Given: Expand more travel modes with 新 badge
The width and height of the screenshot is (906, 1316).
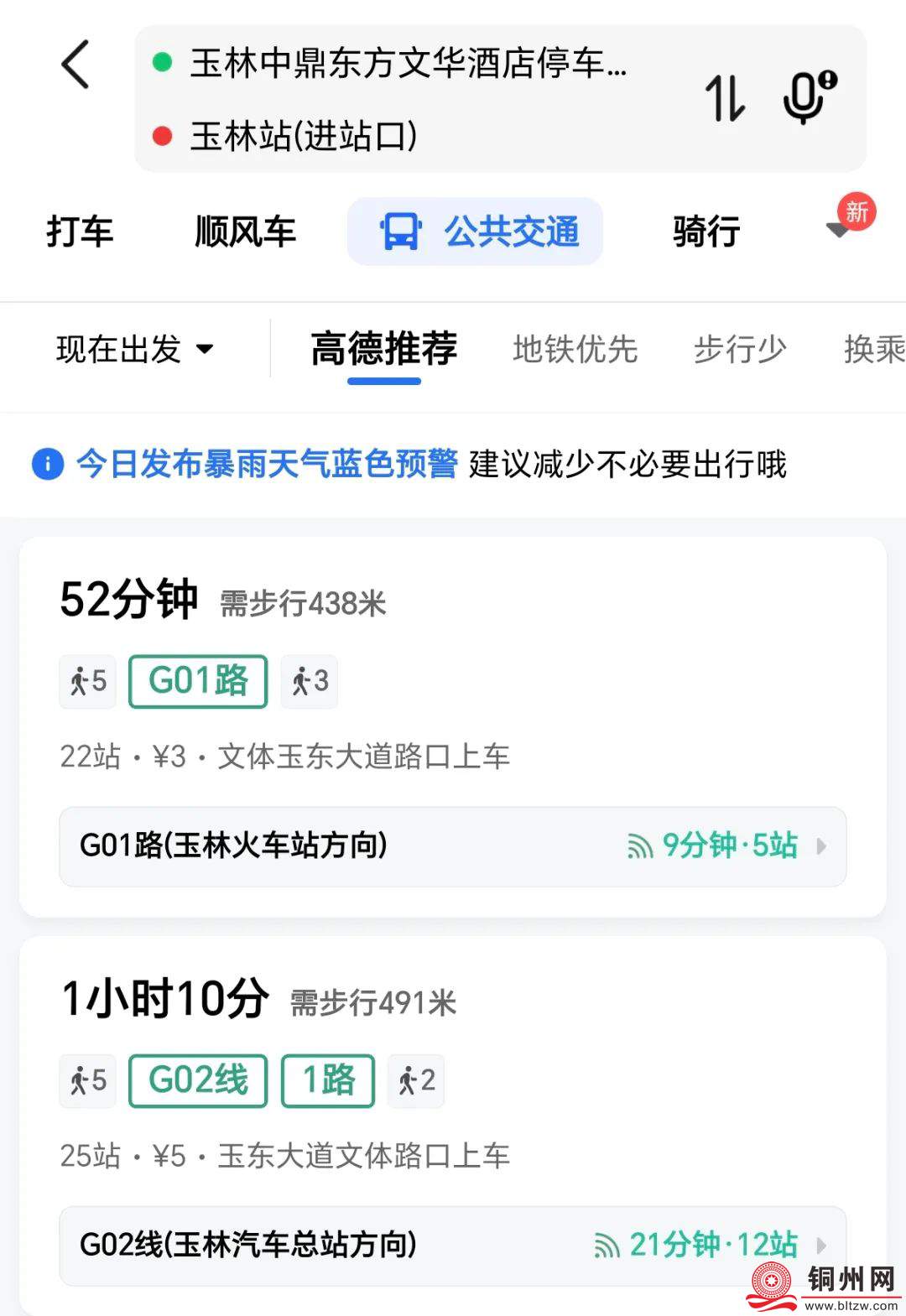Looking at the screenshot, I should click(x=841, y=228).
